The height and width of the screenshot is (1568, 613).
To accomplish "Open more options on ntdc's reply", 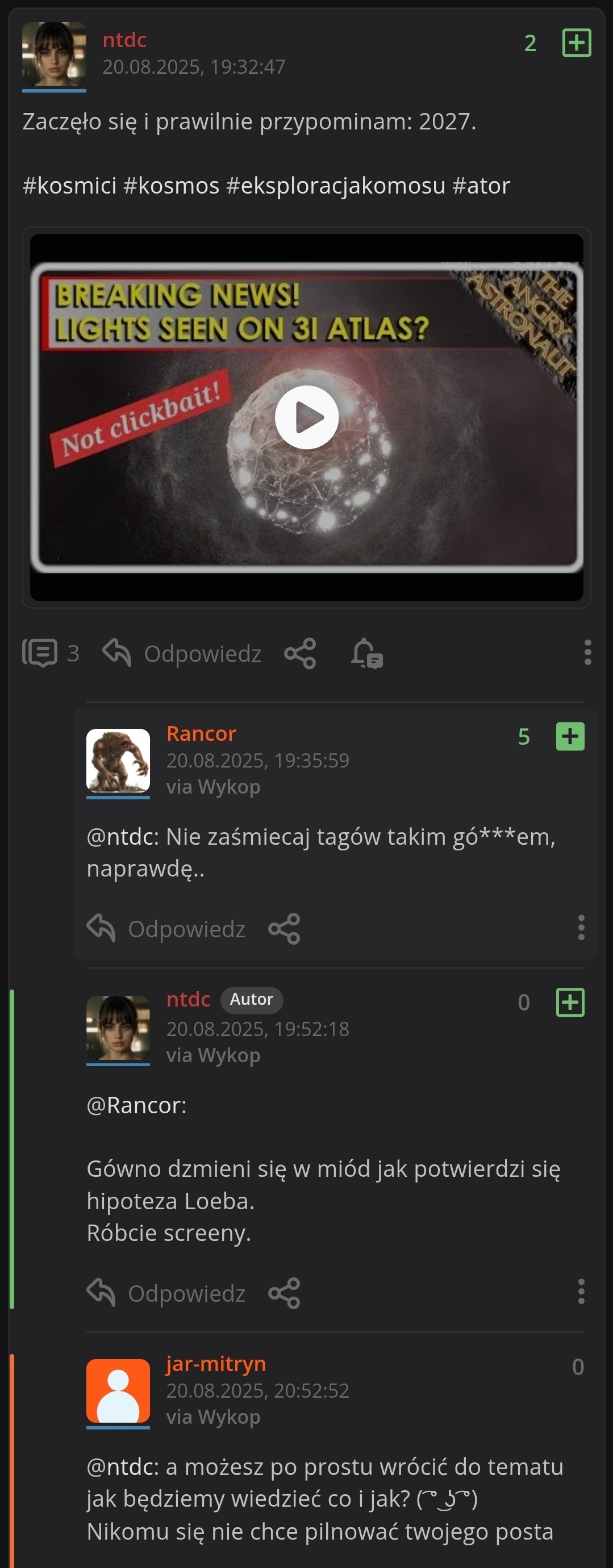I will [581, 1291].
